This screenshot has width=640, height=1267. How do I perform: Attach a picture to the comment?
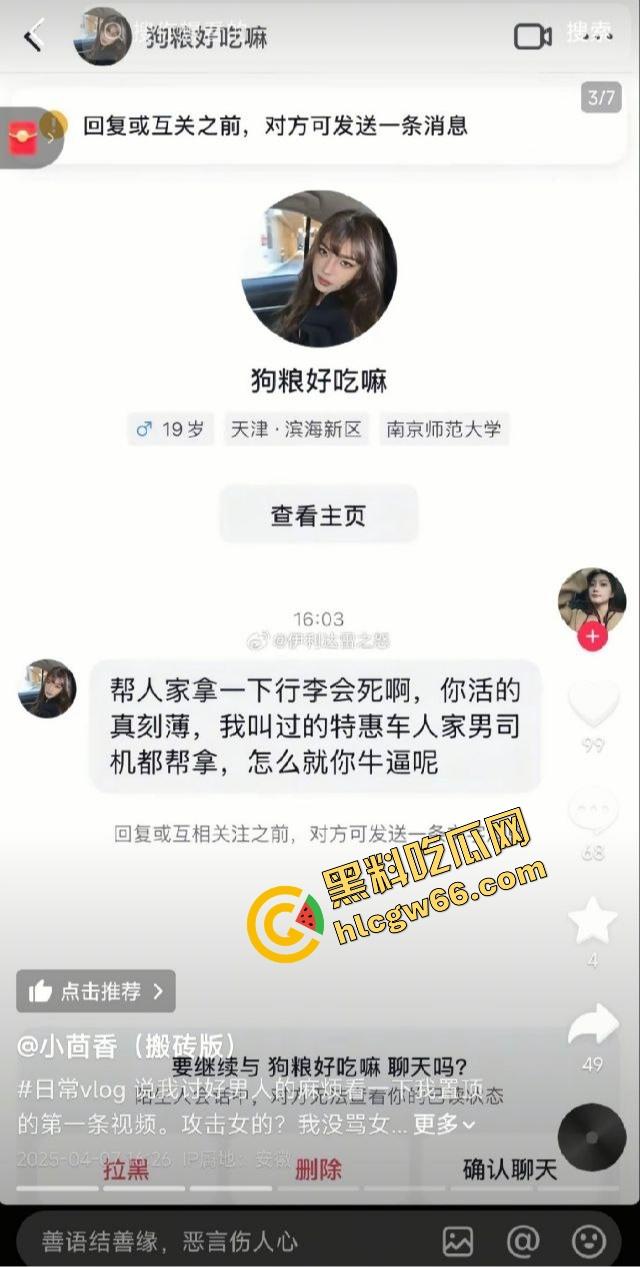pos(458,1241)
